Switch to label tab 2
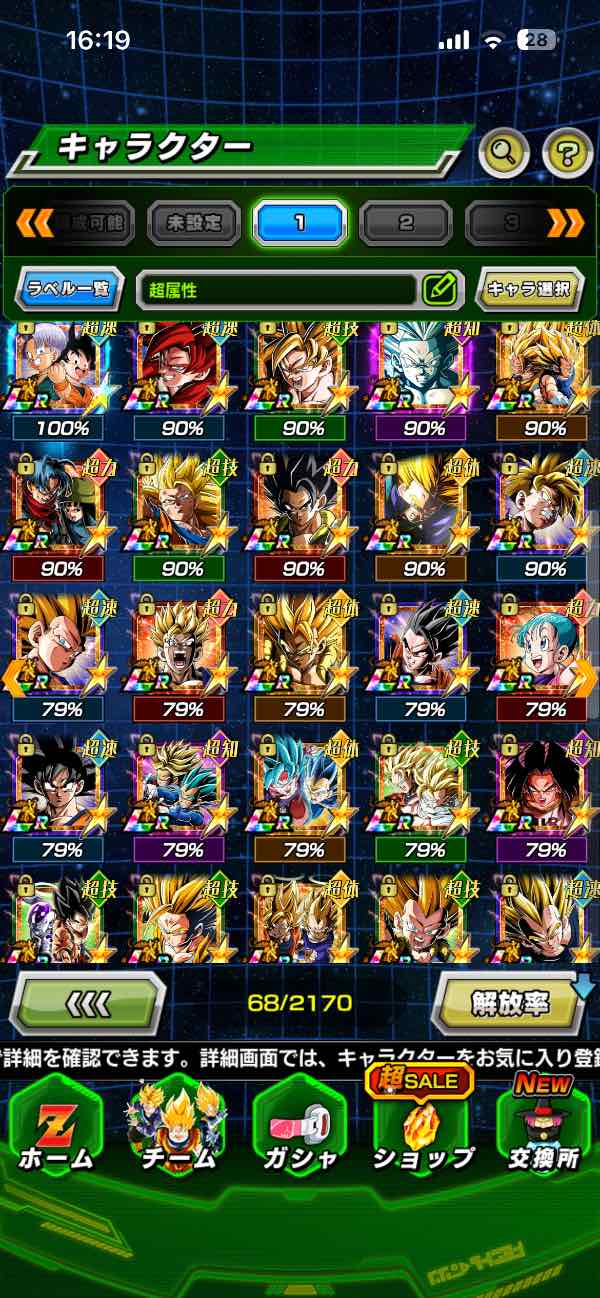Viewport: 600px width, 1298px height. (x=405, y=222)
